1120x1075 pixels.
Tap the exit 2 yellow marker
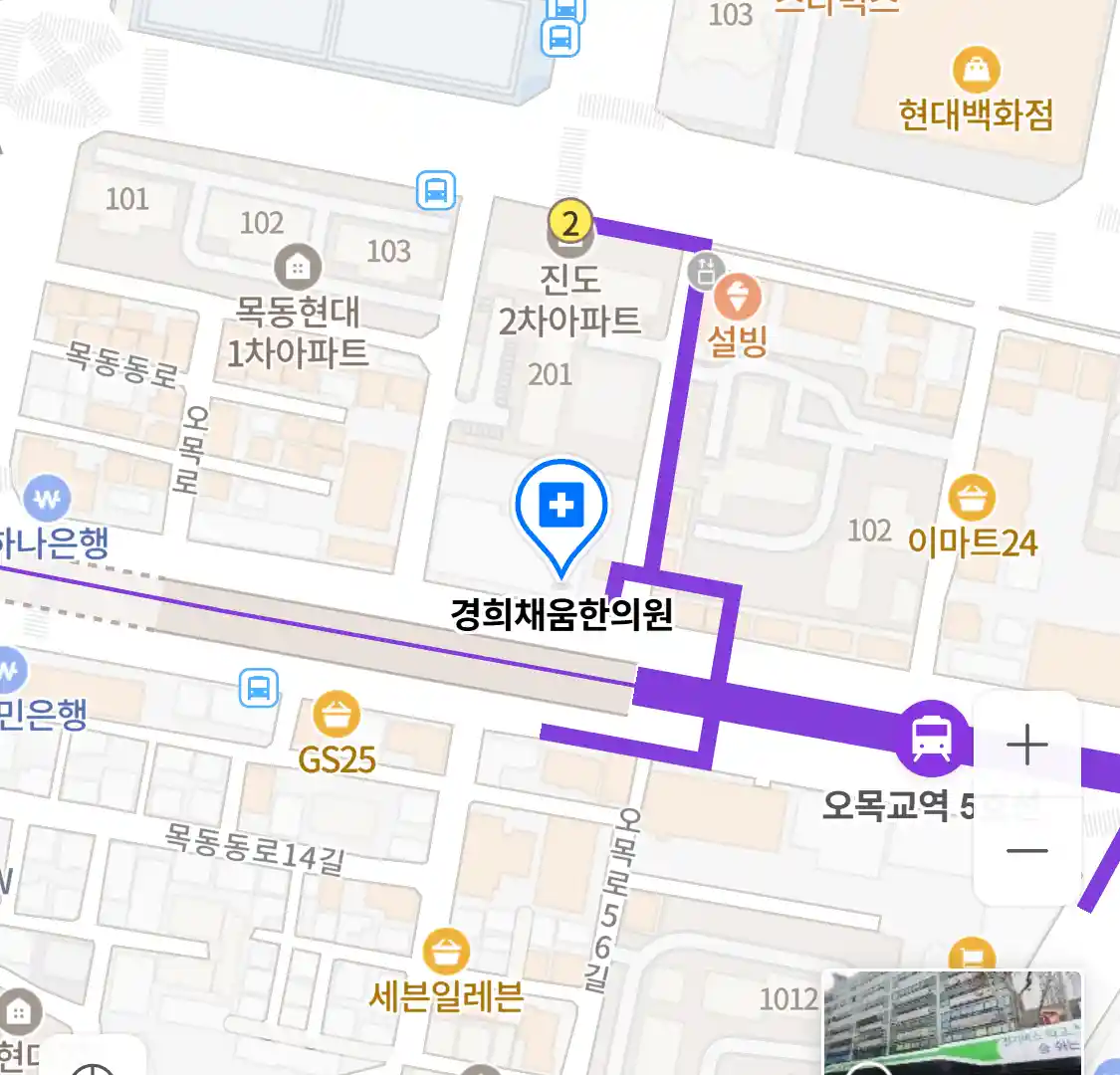(569, 222)
